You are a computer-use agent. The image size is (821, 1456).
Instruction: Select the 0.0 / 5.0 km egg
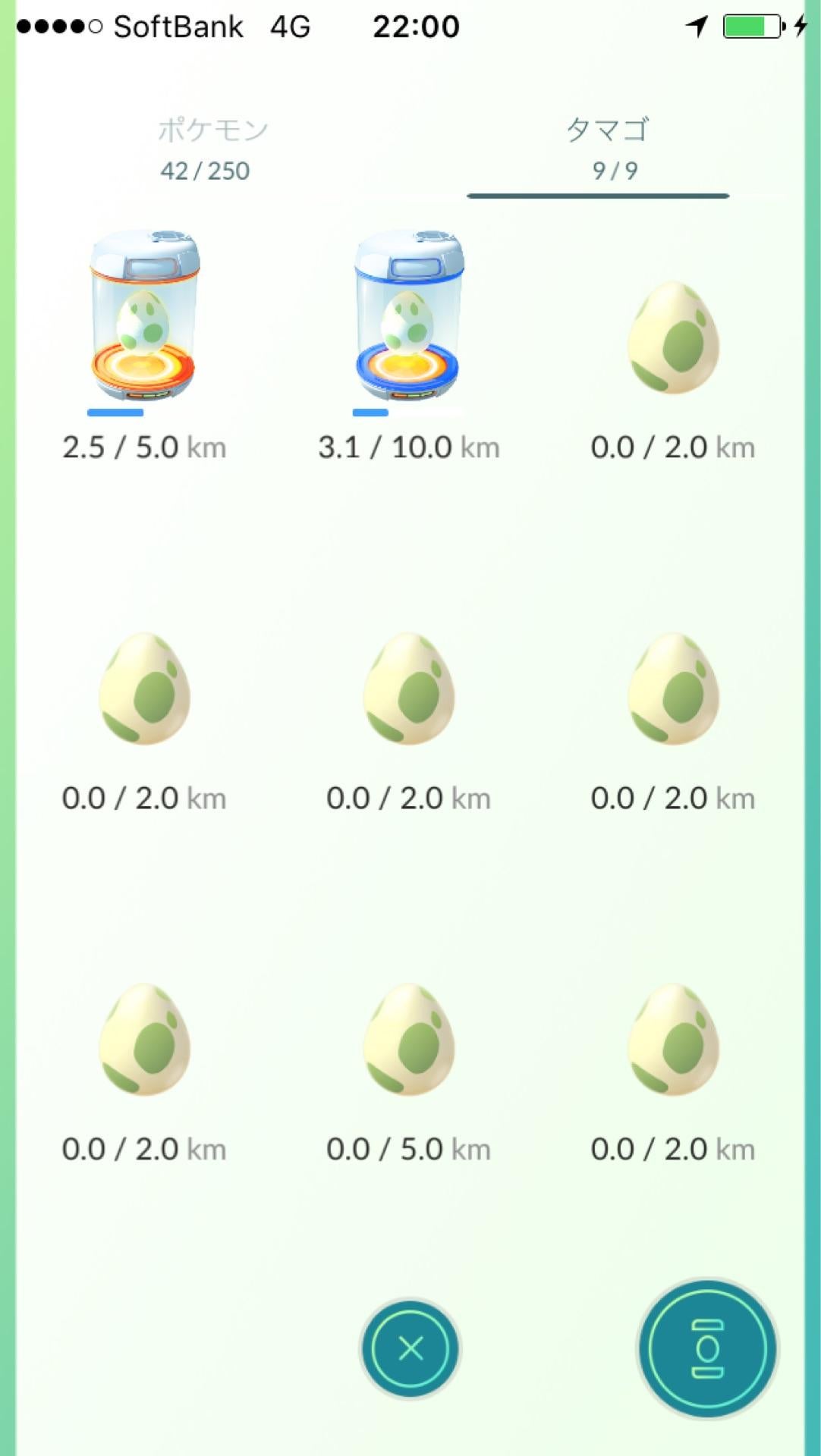409,1040
